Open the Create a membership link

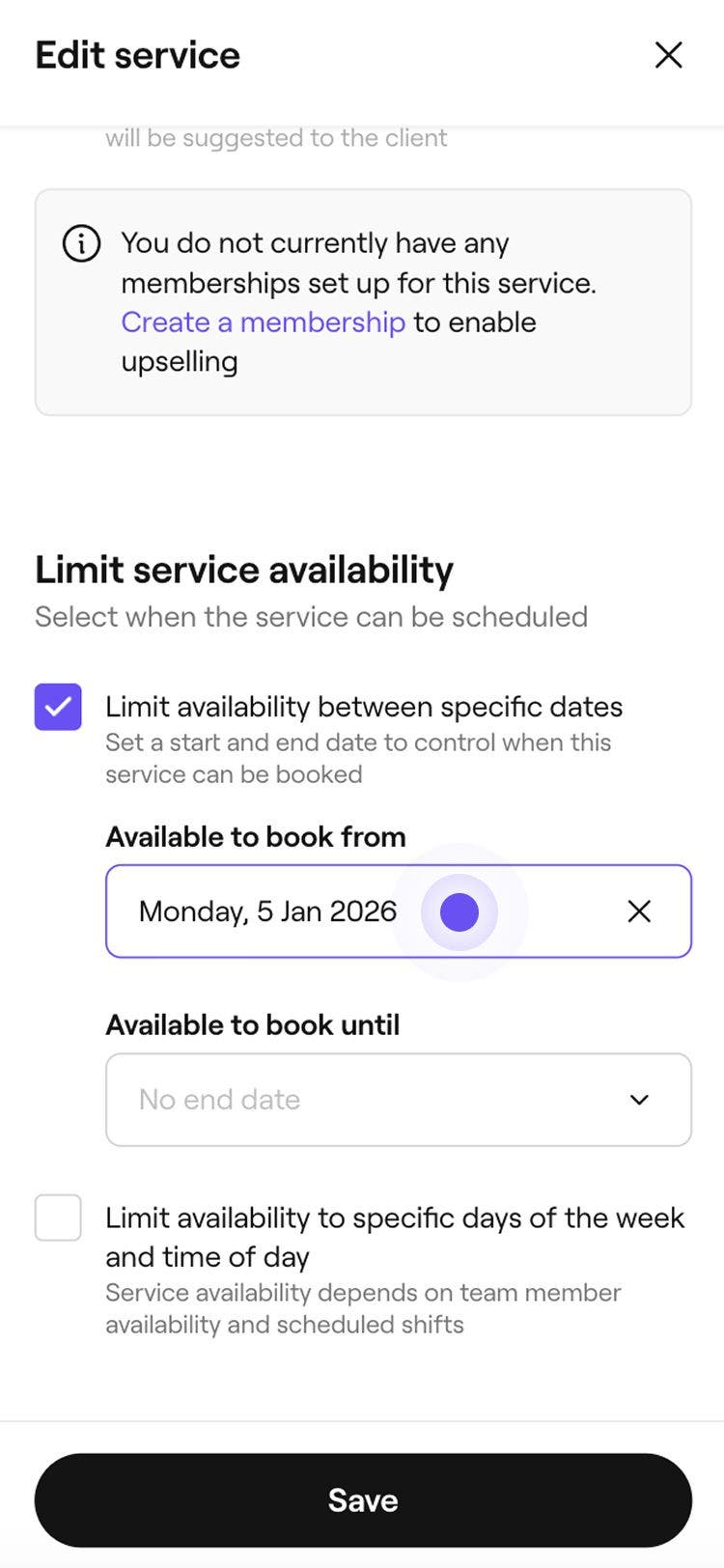[263, 322]
